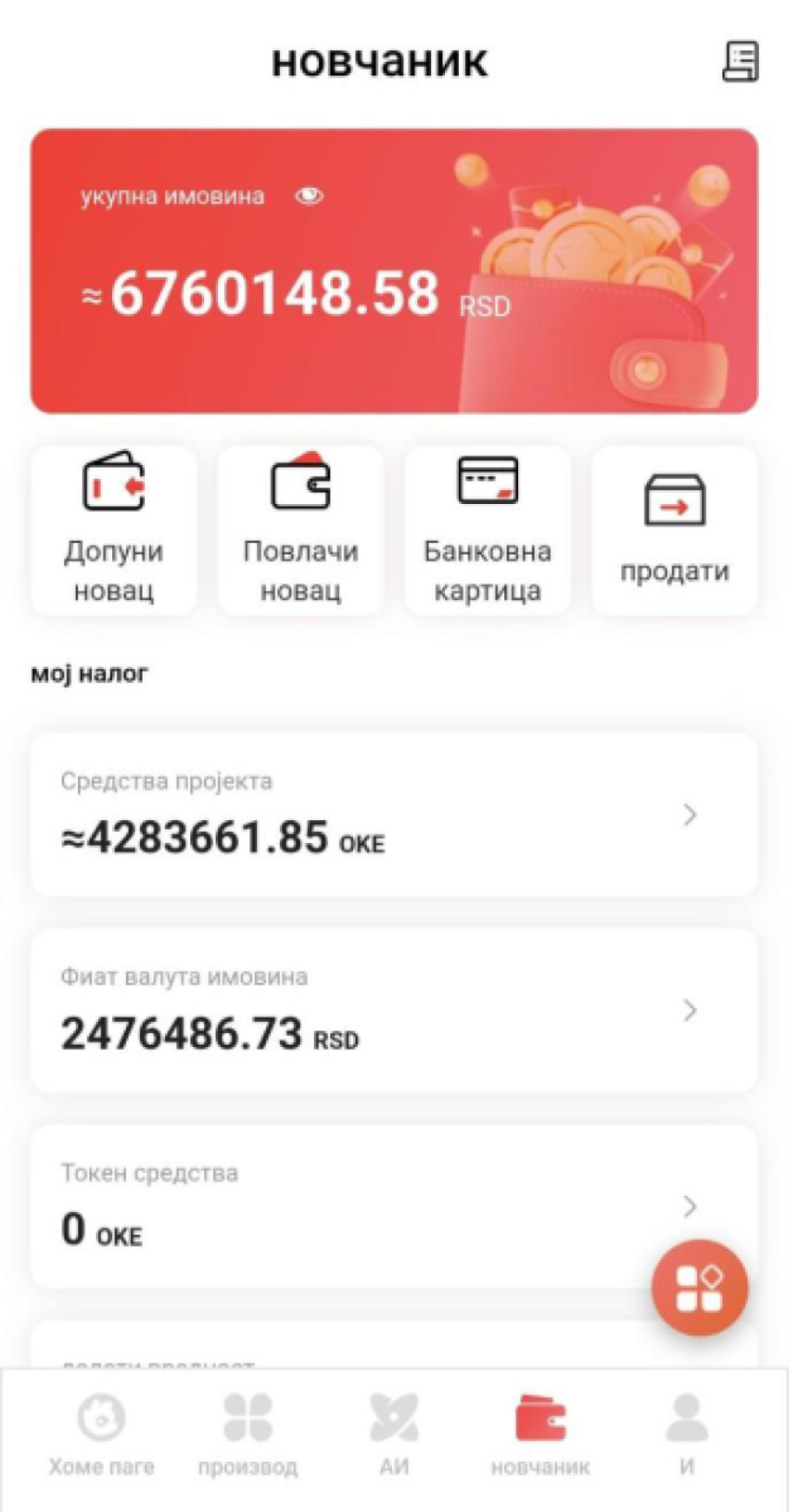Open Банковна картица
The height and width of the screenshot is (1512, 798).
[x=488, y=530]
